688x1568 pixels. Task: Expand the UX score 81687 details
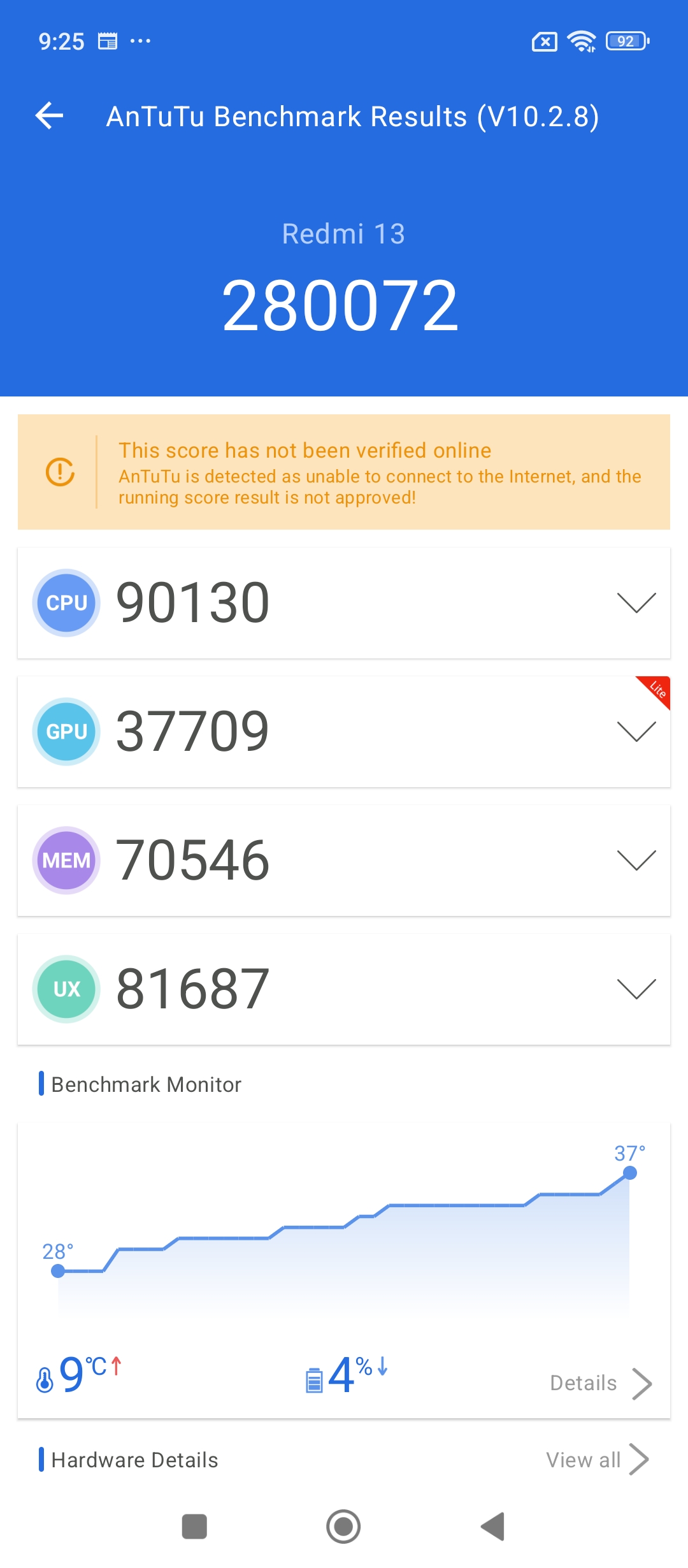pyautogui.click(x=636, y=989)
